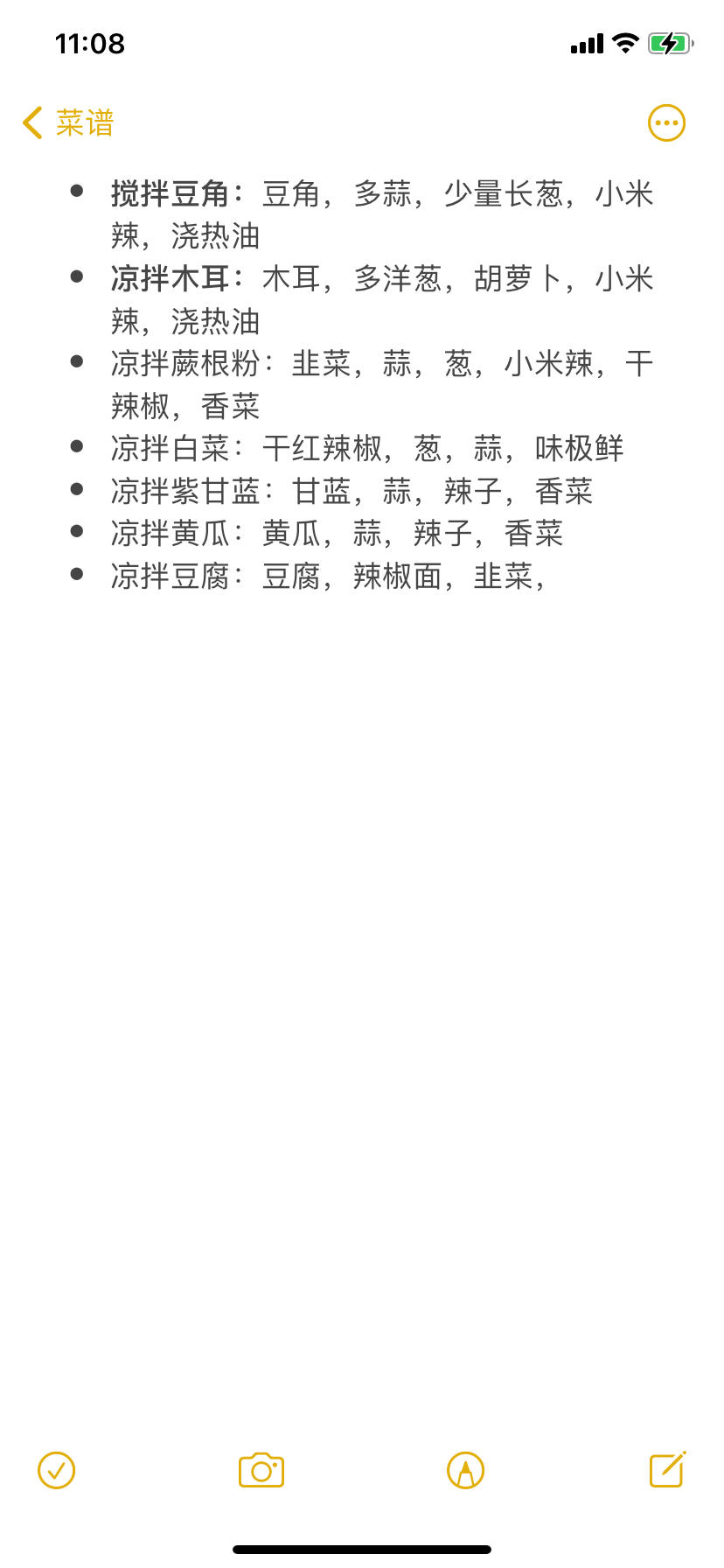Go back to the 菜谱 folder
This screenshot has height=1568, width=724.
pos(68,123)
